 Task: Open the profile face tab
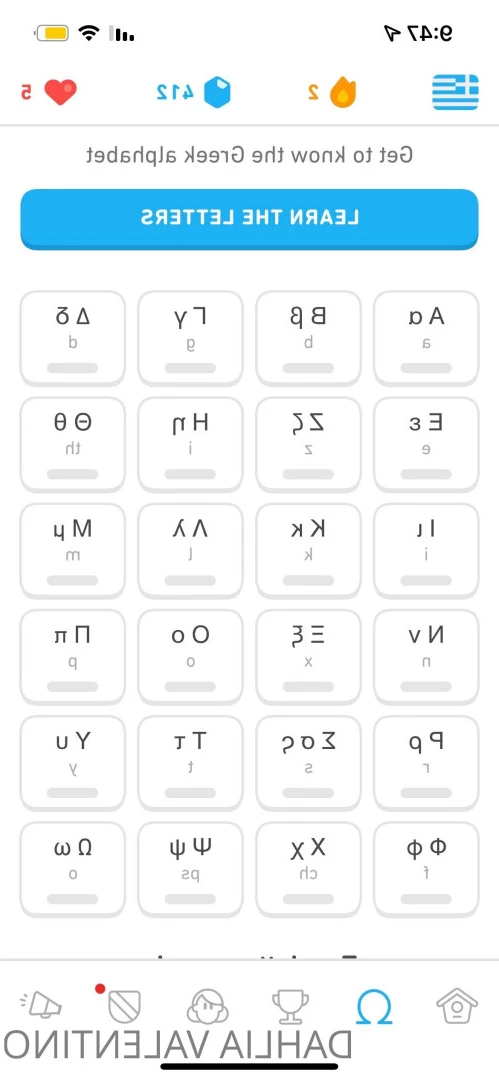click(208, 1006)
